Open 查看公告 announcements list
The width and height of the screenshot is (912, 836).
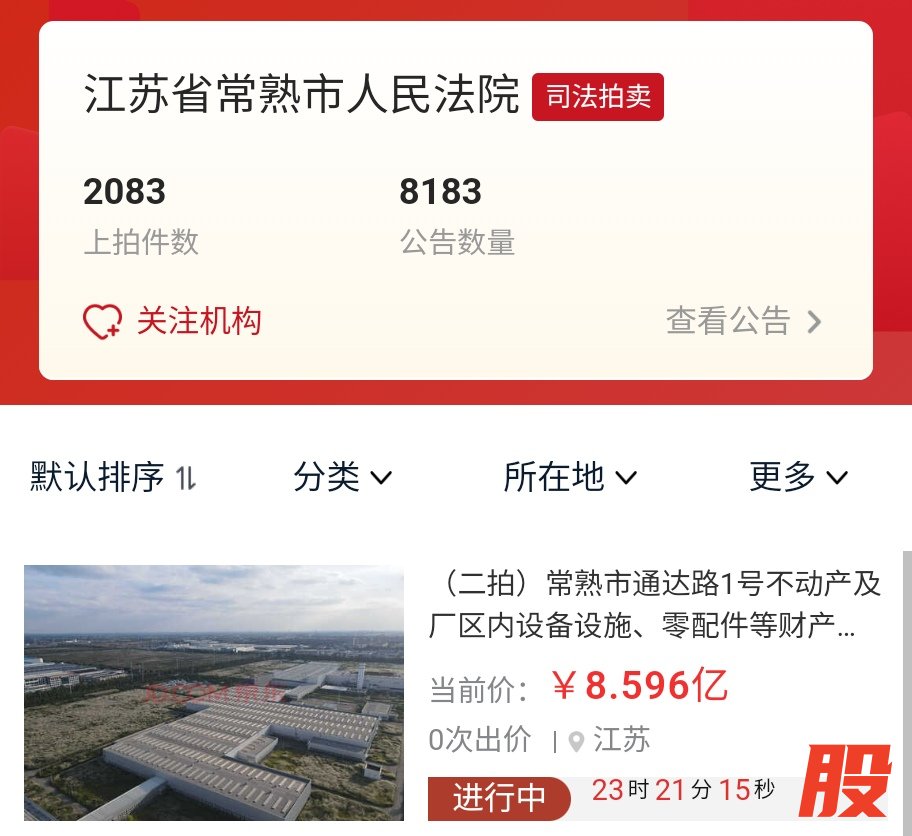pos(743,322)
